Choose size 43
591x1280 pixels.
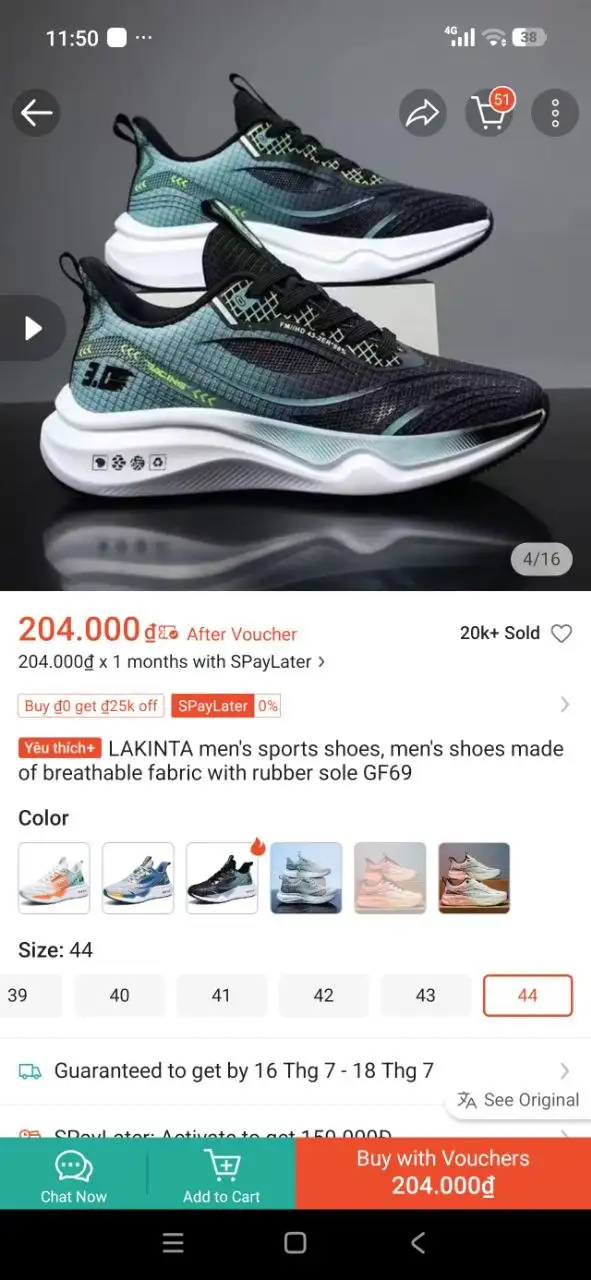pos(425,995)
